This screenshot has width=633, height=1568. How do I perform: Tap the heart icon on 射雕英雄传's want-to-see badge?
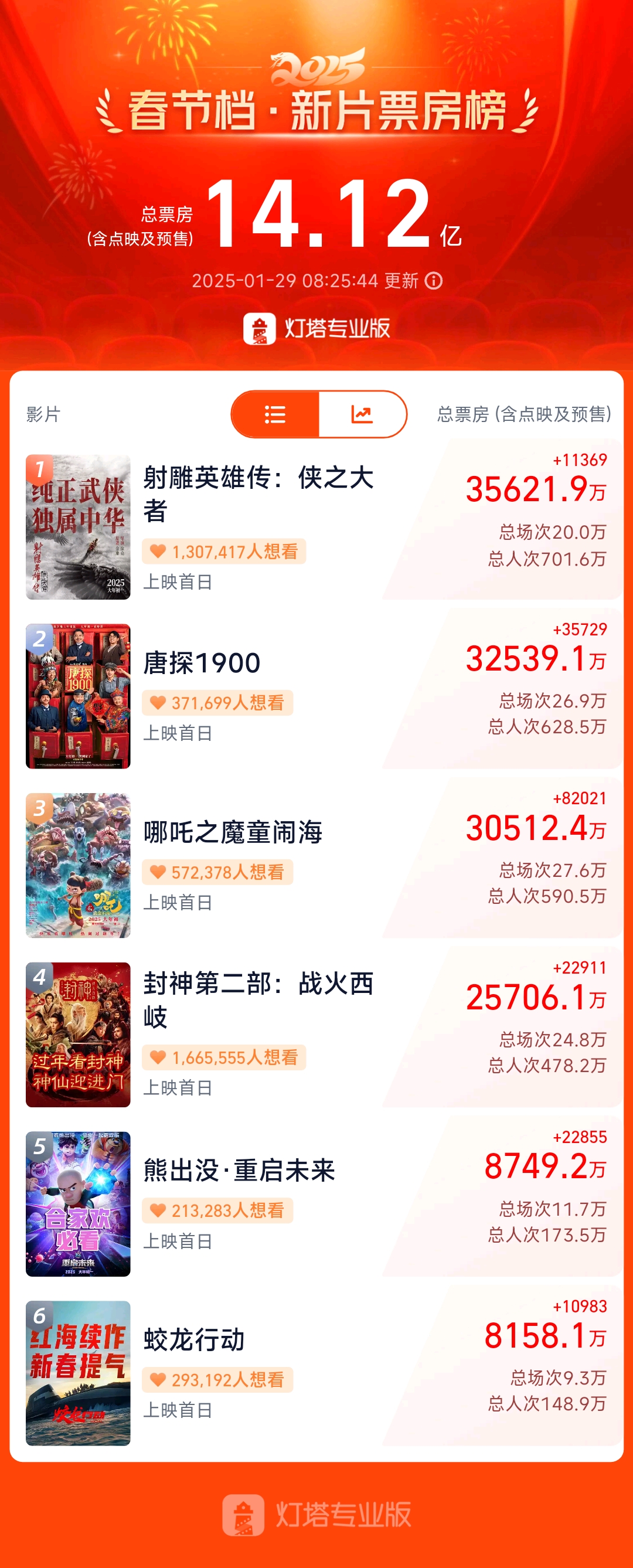(x=159, y=550)
